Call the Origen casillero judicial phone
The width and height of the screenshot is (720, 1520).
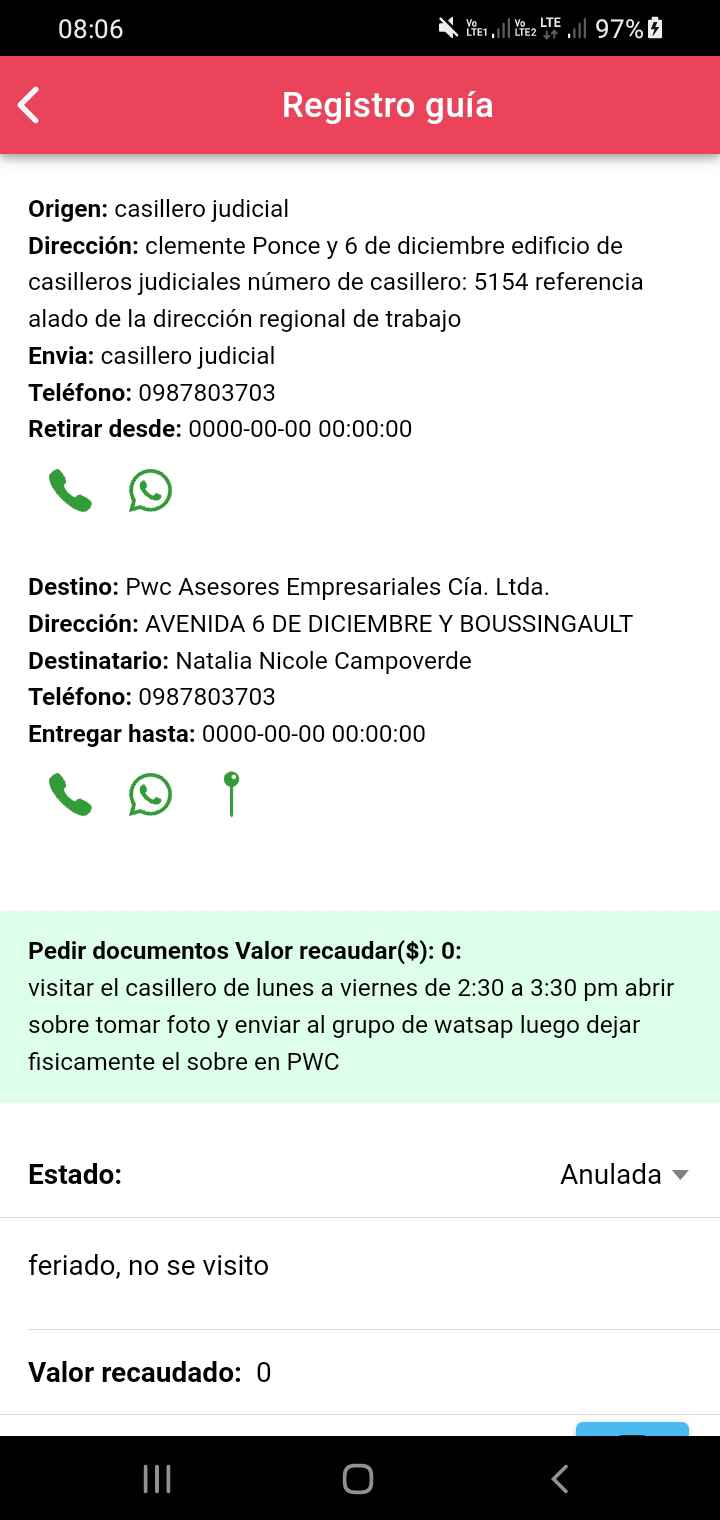click(70, 491)
